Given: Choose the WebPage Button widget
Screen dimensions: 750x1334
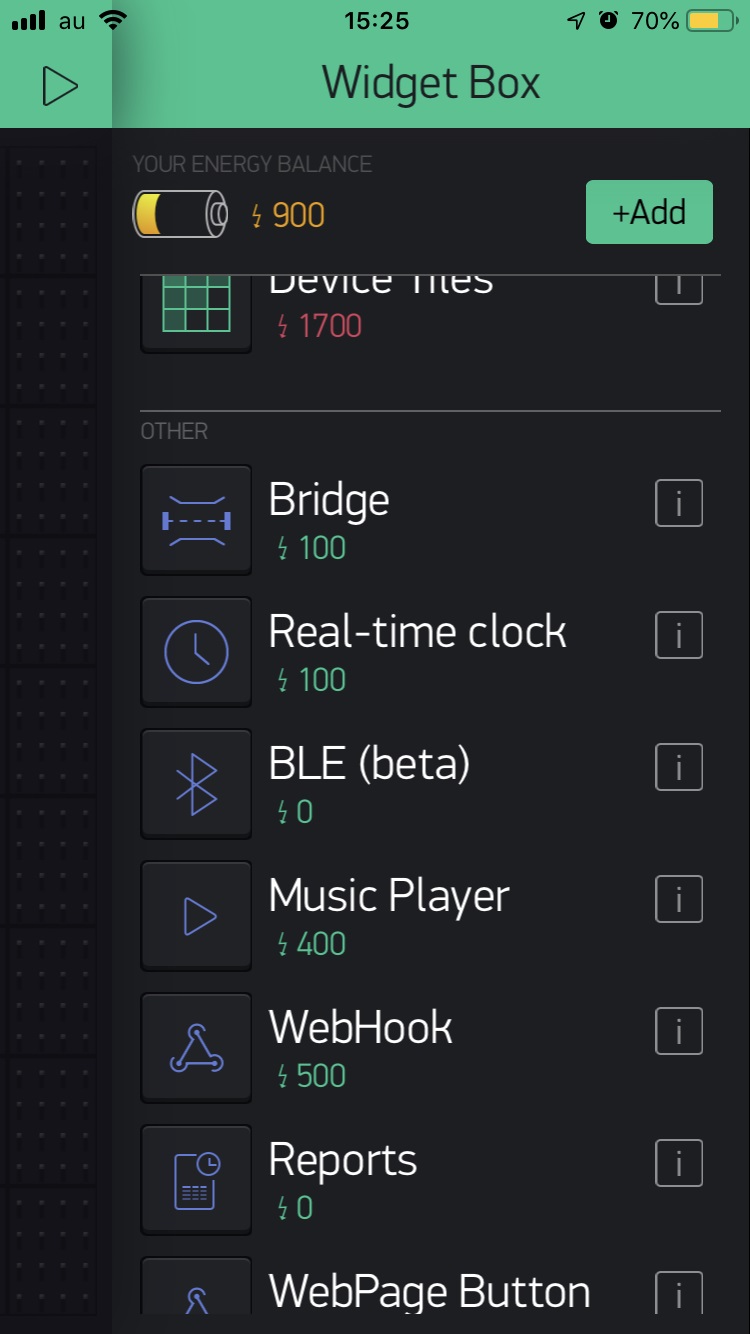Looking at the screenshot, I should pos(196,1290).
